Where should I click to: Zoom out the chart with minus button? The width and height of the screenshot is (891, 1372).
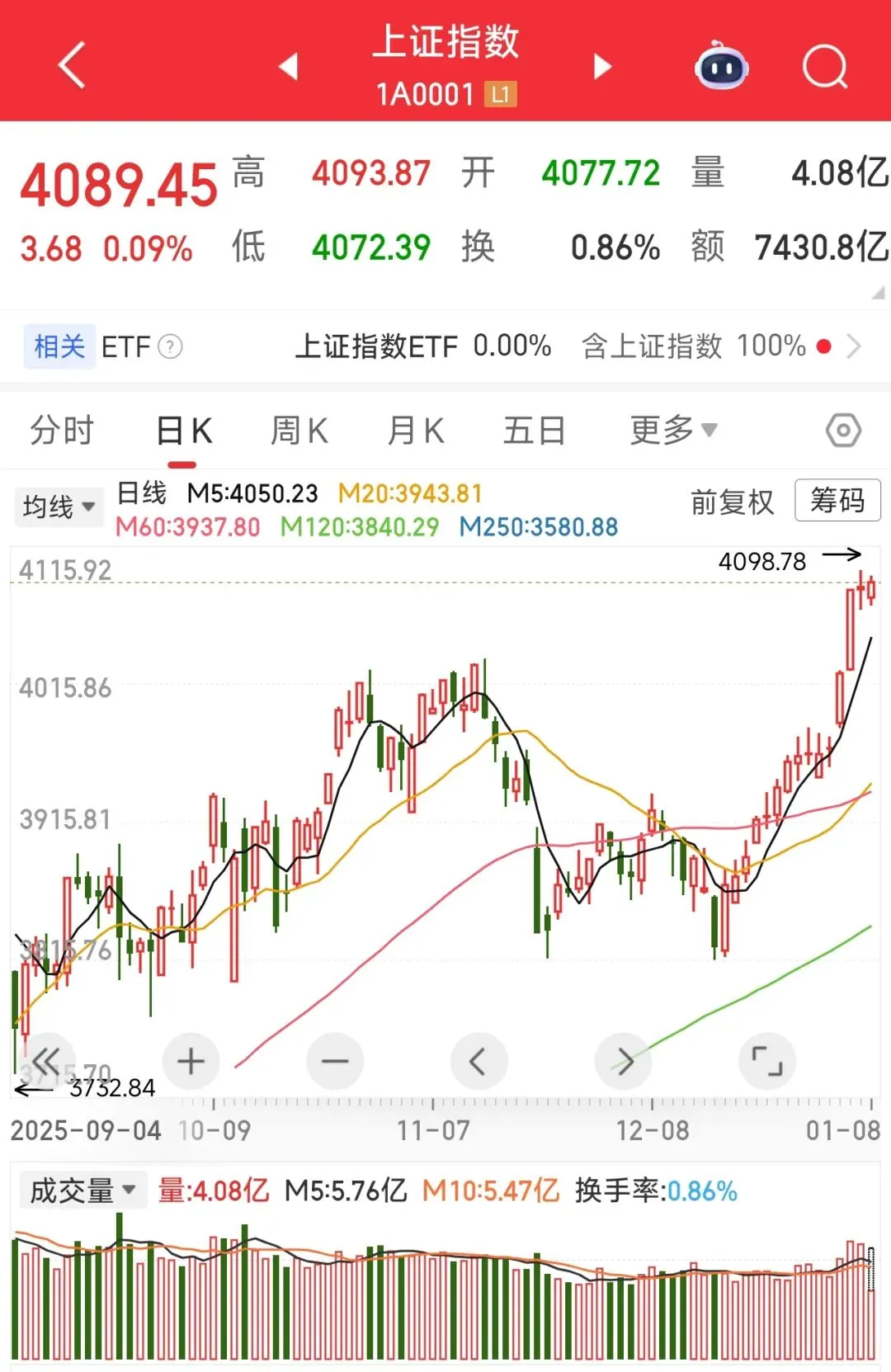tap(335, 1061)
